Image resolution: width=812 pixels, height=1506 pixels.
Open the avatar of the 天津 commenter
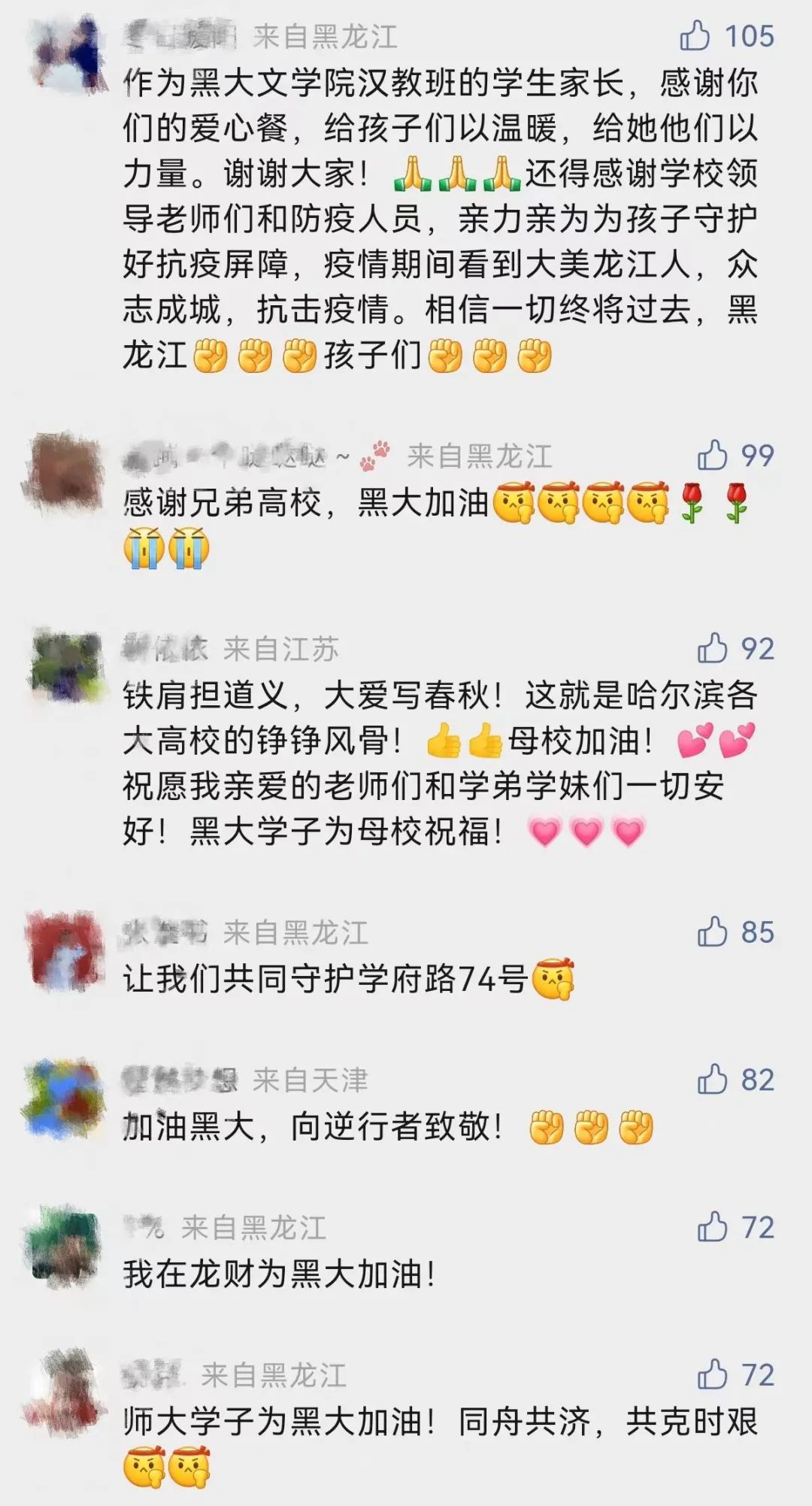tap(64, 1099)
